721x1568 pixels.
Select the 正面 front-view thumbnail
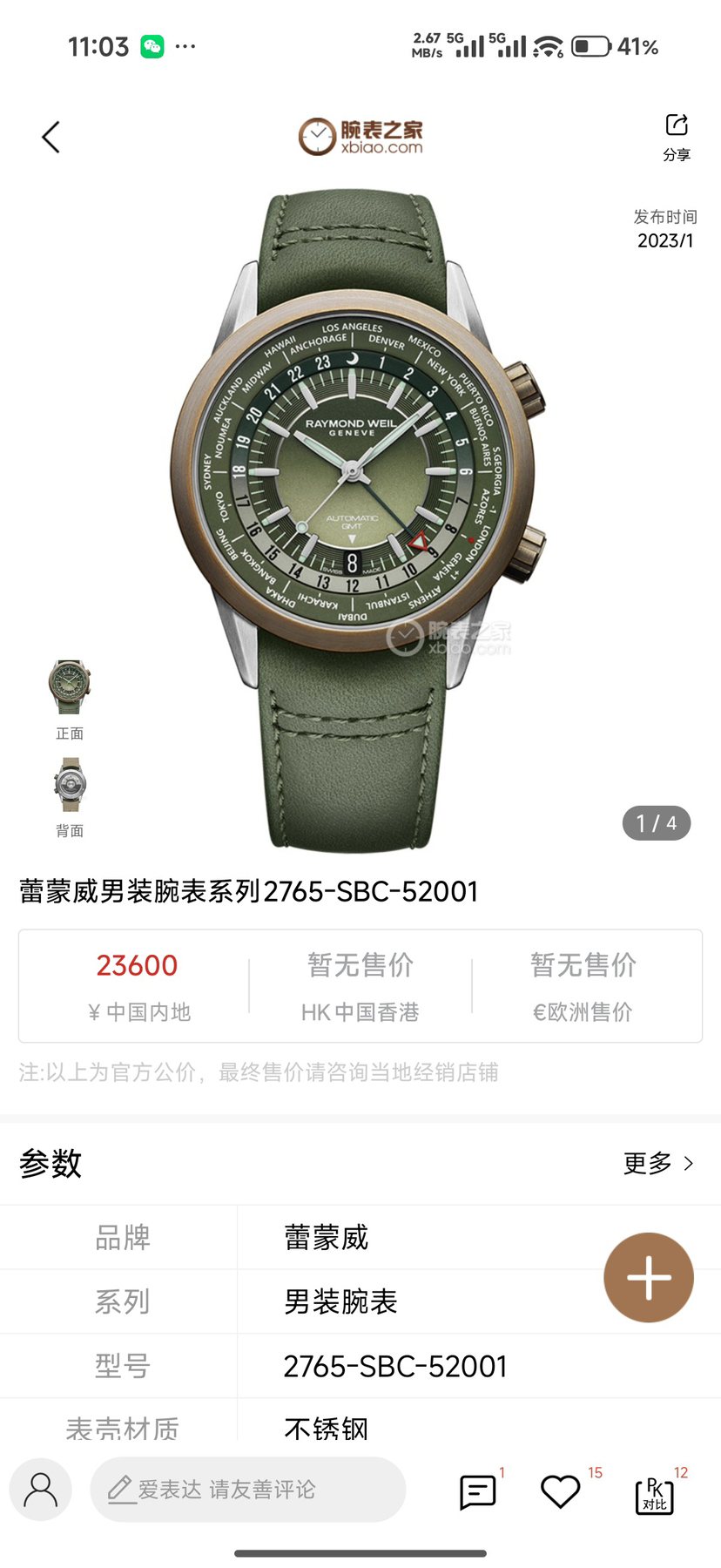(70, 688)
